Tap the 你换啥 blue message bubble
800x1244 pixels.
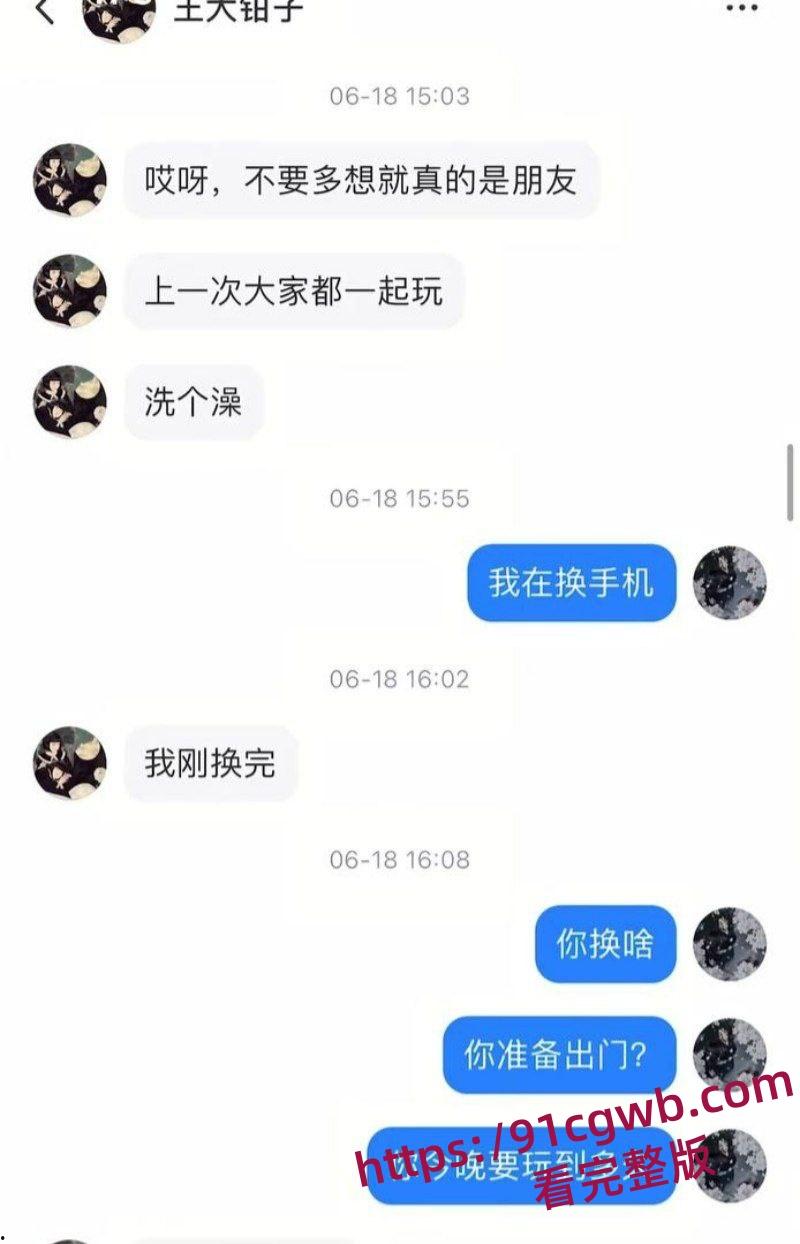[605, 944]
